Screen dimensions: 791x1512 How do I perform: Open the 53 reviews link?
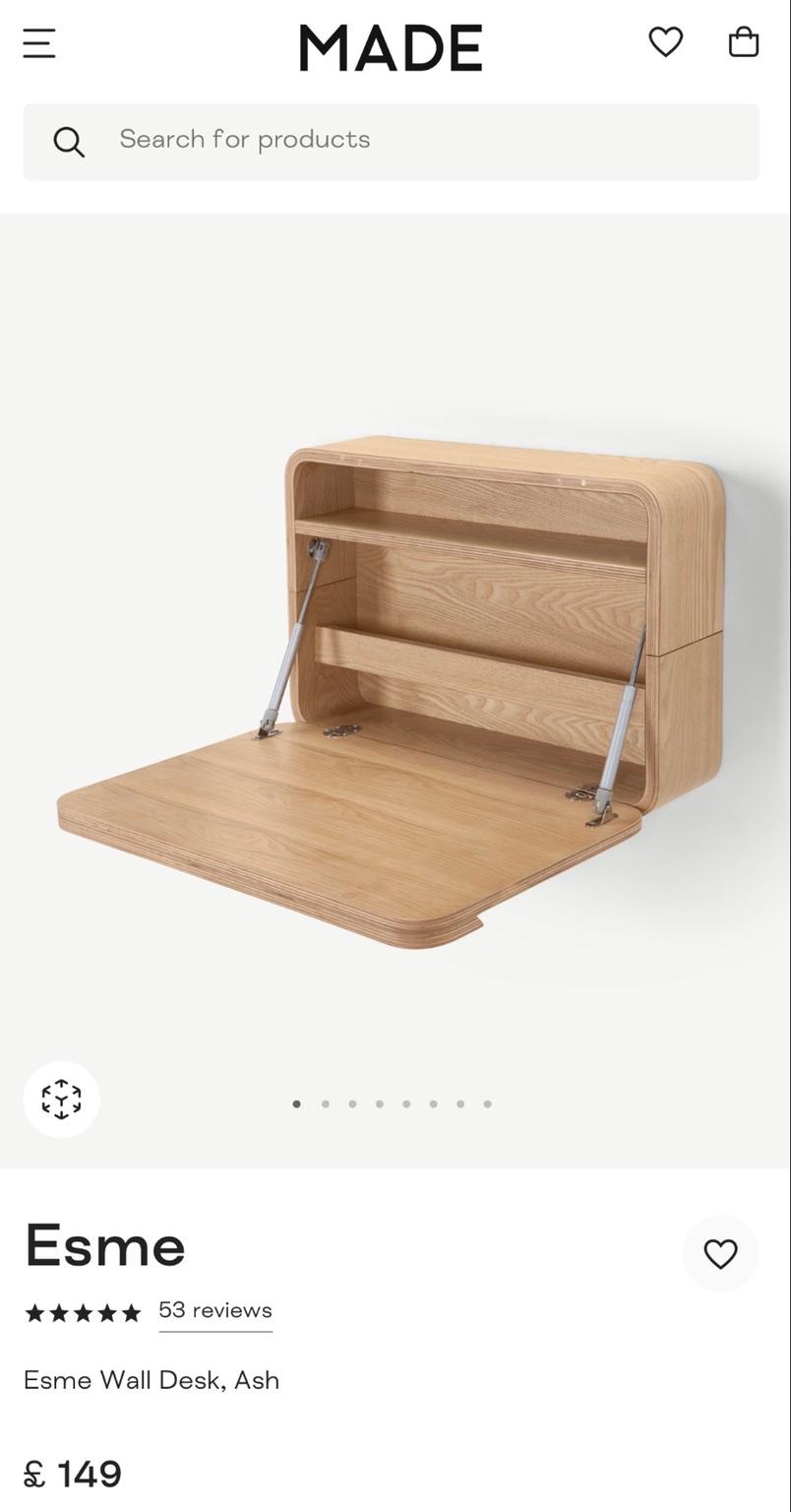(x=215, y=1310)
